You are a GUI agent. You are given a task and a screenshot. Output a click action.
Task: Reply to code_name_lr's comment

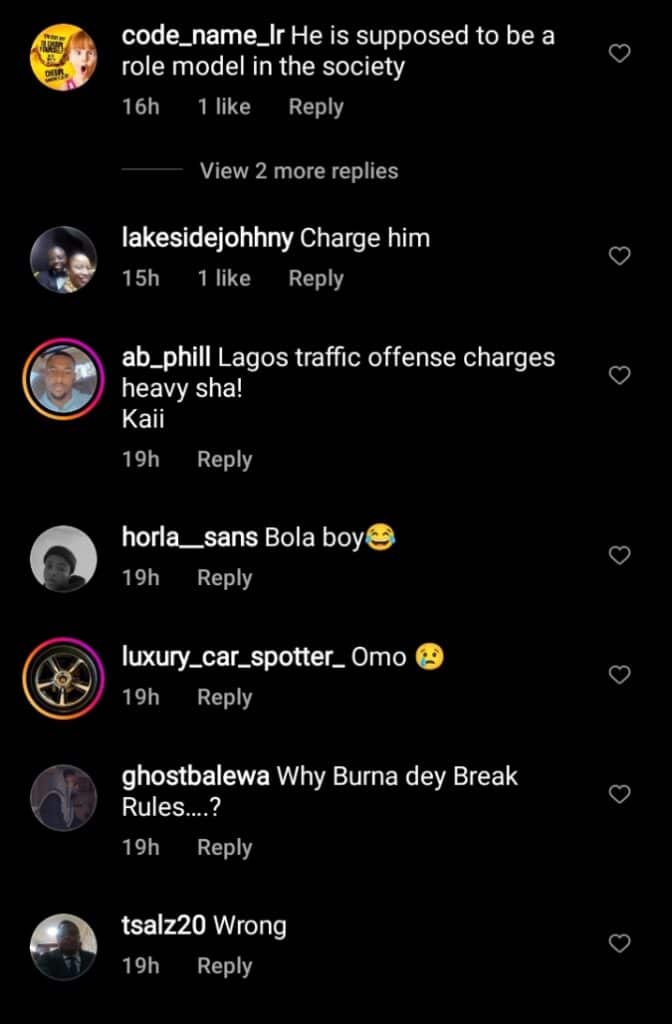(x=316, y=107)
